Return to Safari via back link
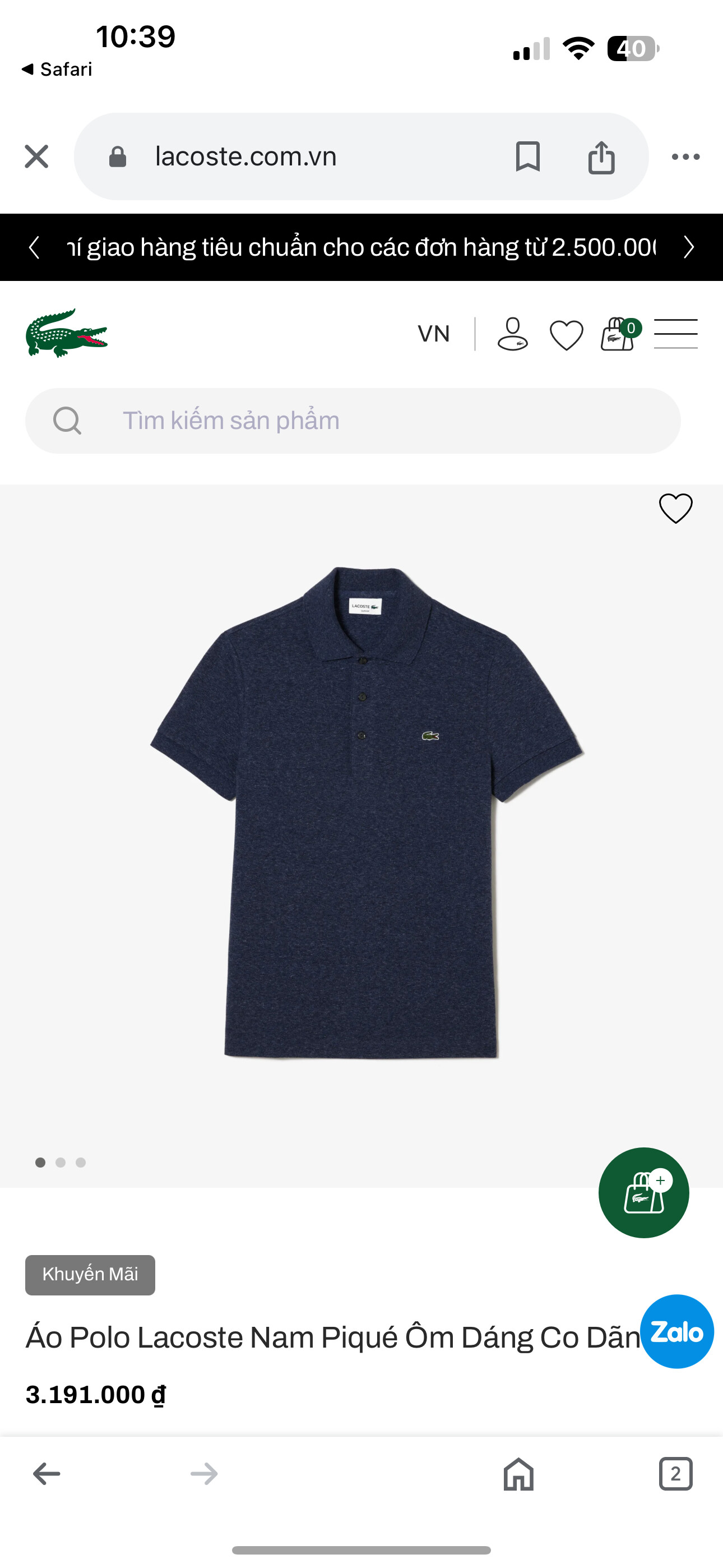The height and width of the screenshot is (1568, 723). tap(56, 70)
